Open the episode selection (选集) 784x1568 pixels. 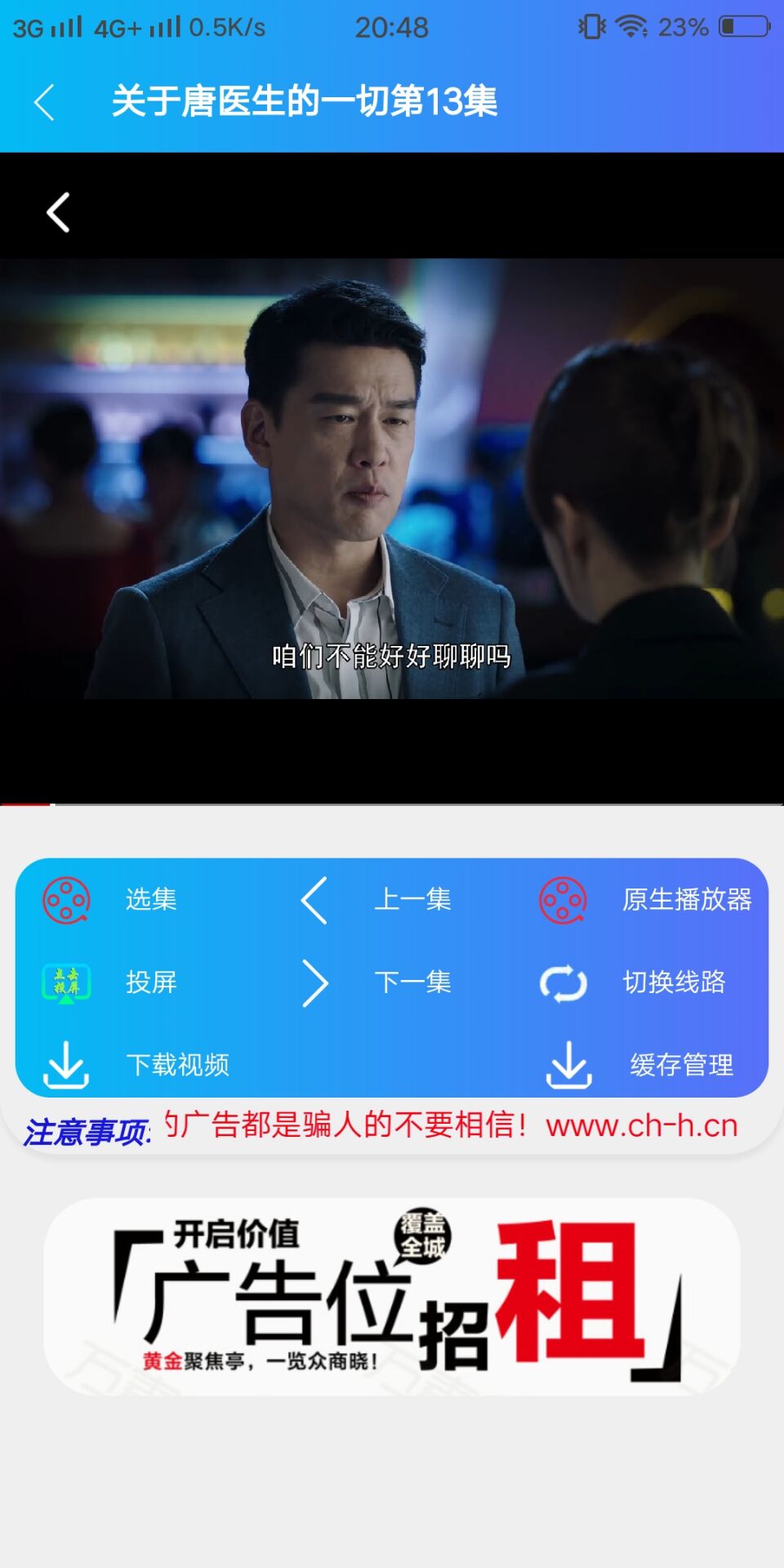(x=110, y=900)
